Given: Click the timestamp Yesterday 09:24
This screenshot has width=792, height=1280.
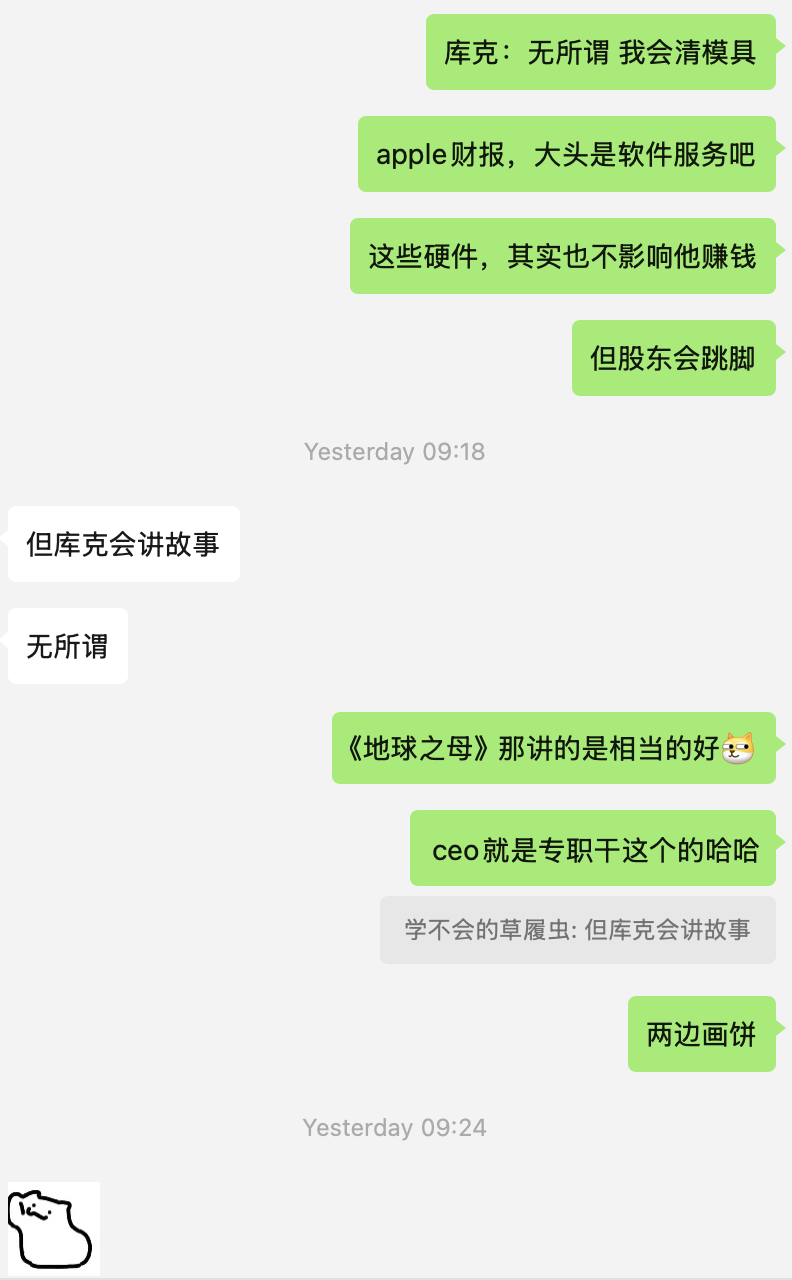Looking at the screenshot, I should pos(395,1127).
